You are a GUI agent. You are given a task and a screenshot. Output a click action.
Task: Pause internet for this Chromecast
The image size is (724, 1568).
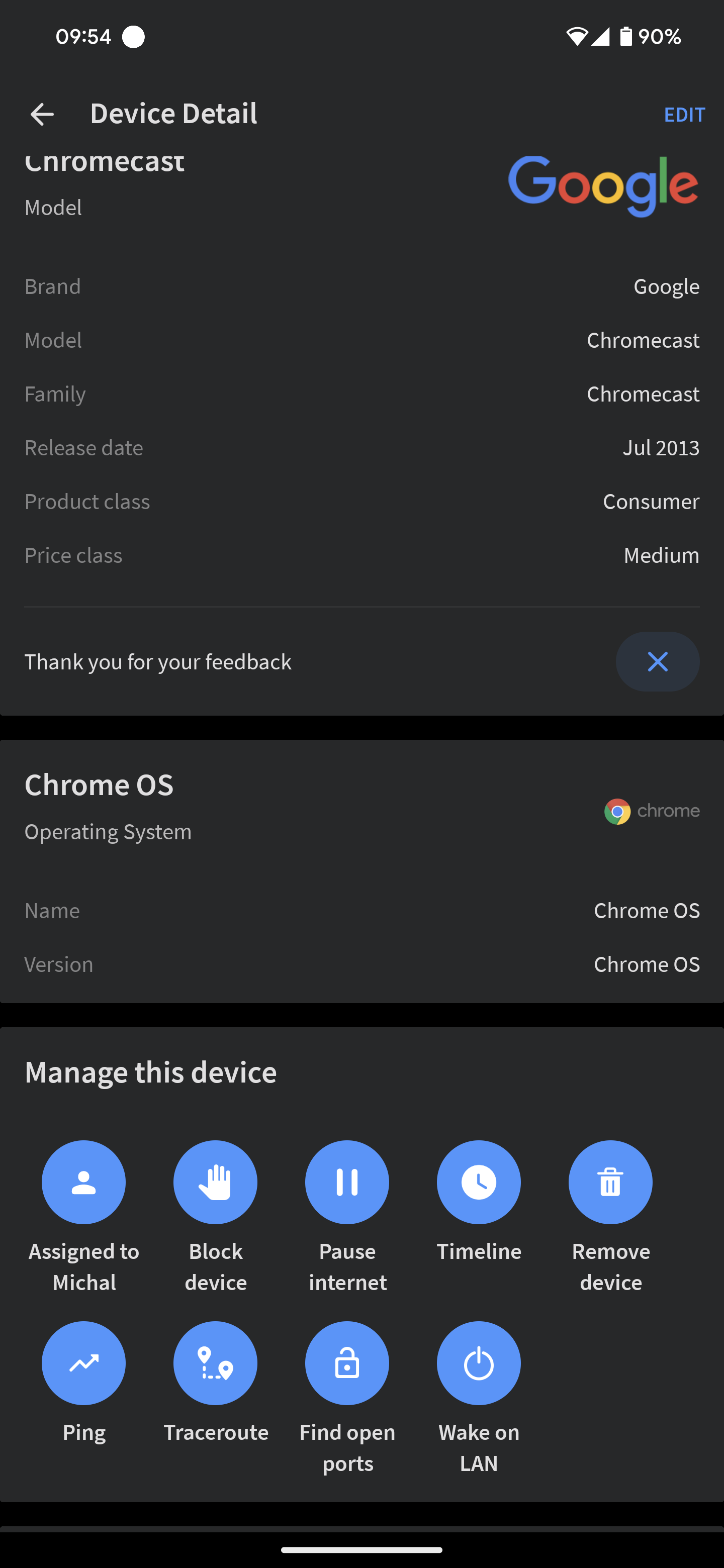347,1182
